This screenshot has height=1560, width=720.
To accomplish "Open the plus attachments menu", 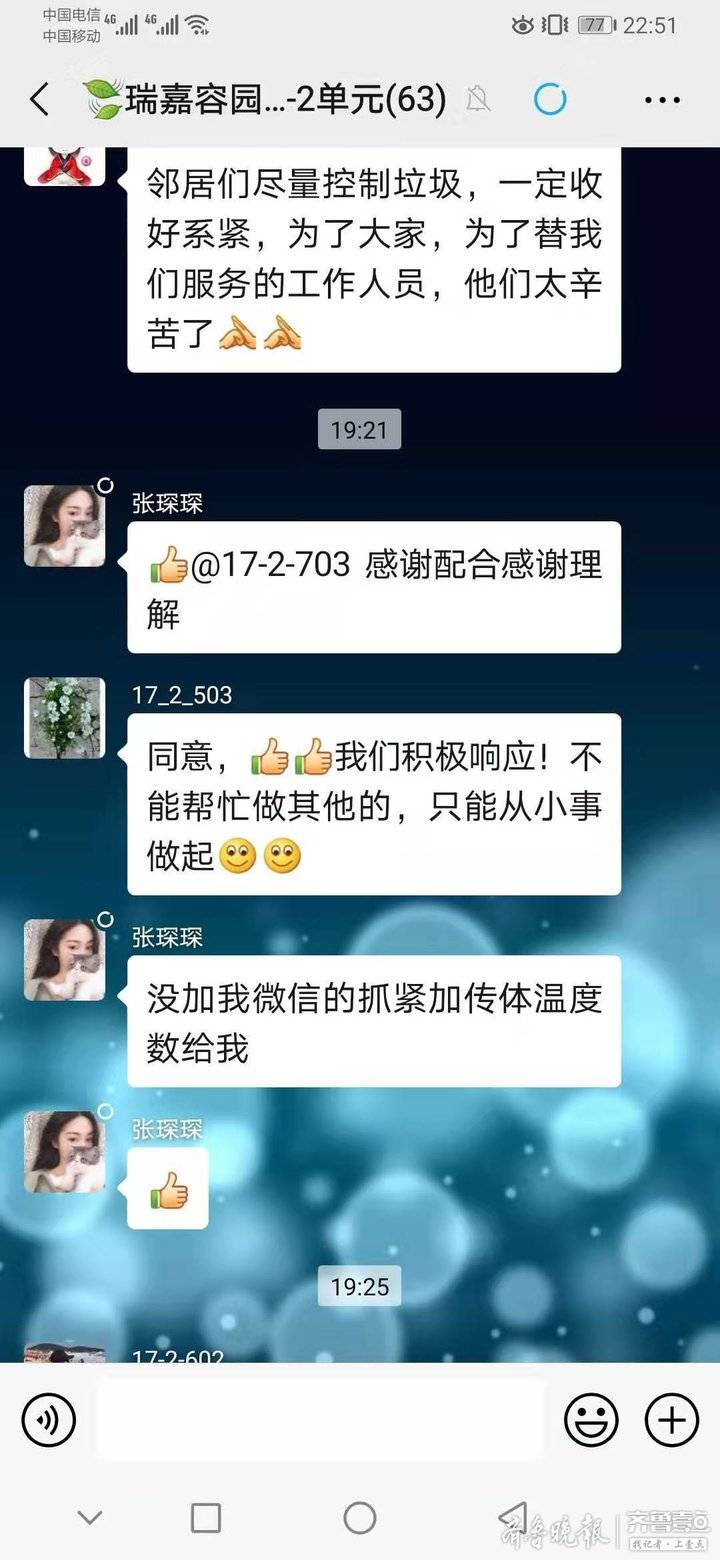I will click(671, 1420).
